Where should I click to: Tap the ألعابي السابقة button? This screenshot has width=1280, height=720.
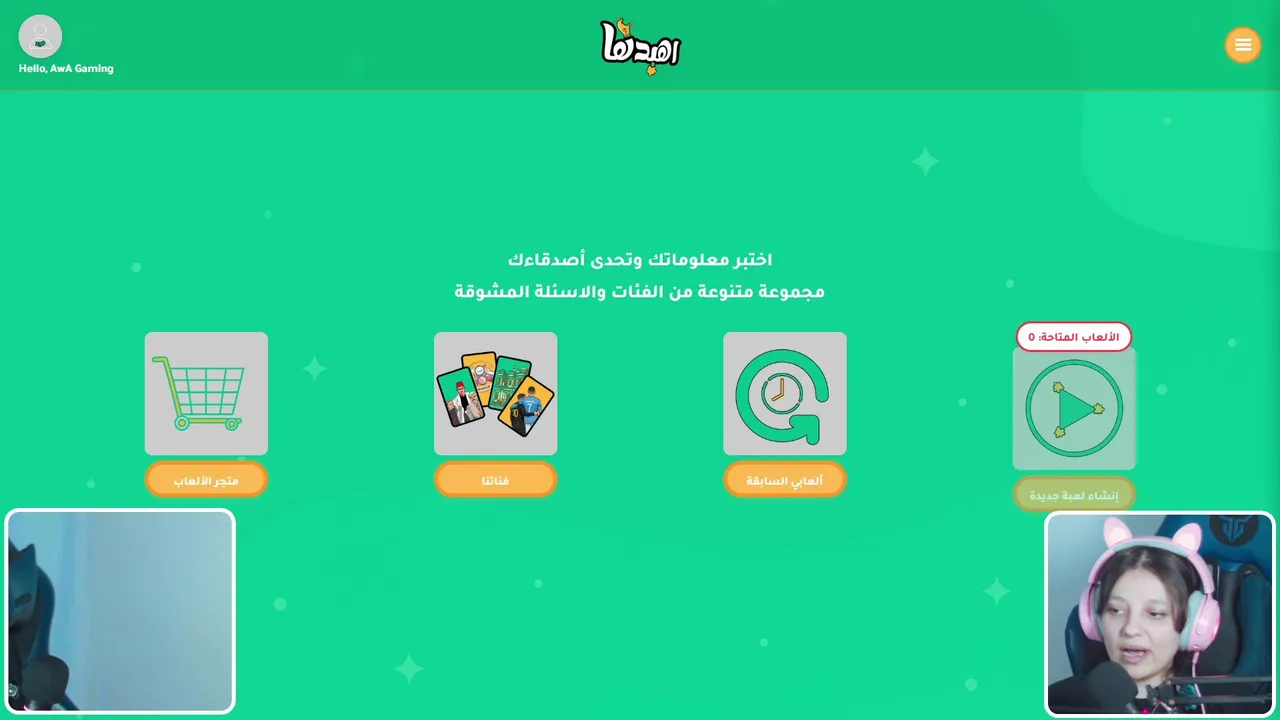[784, 480]
